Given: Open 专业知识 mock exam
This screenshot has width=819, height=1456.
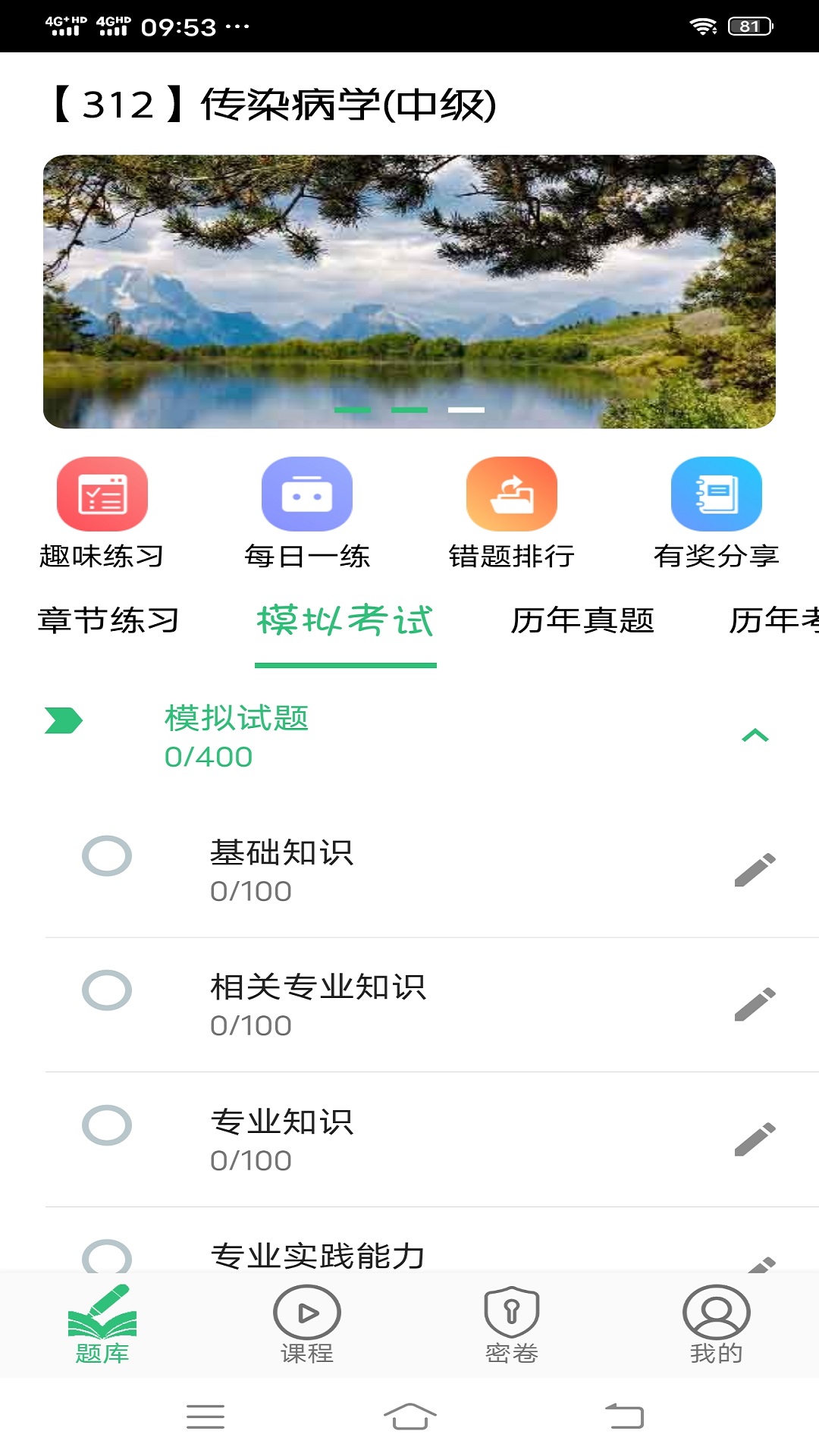Looking at the screenshot, I should (282, 1139).
